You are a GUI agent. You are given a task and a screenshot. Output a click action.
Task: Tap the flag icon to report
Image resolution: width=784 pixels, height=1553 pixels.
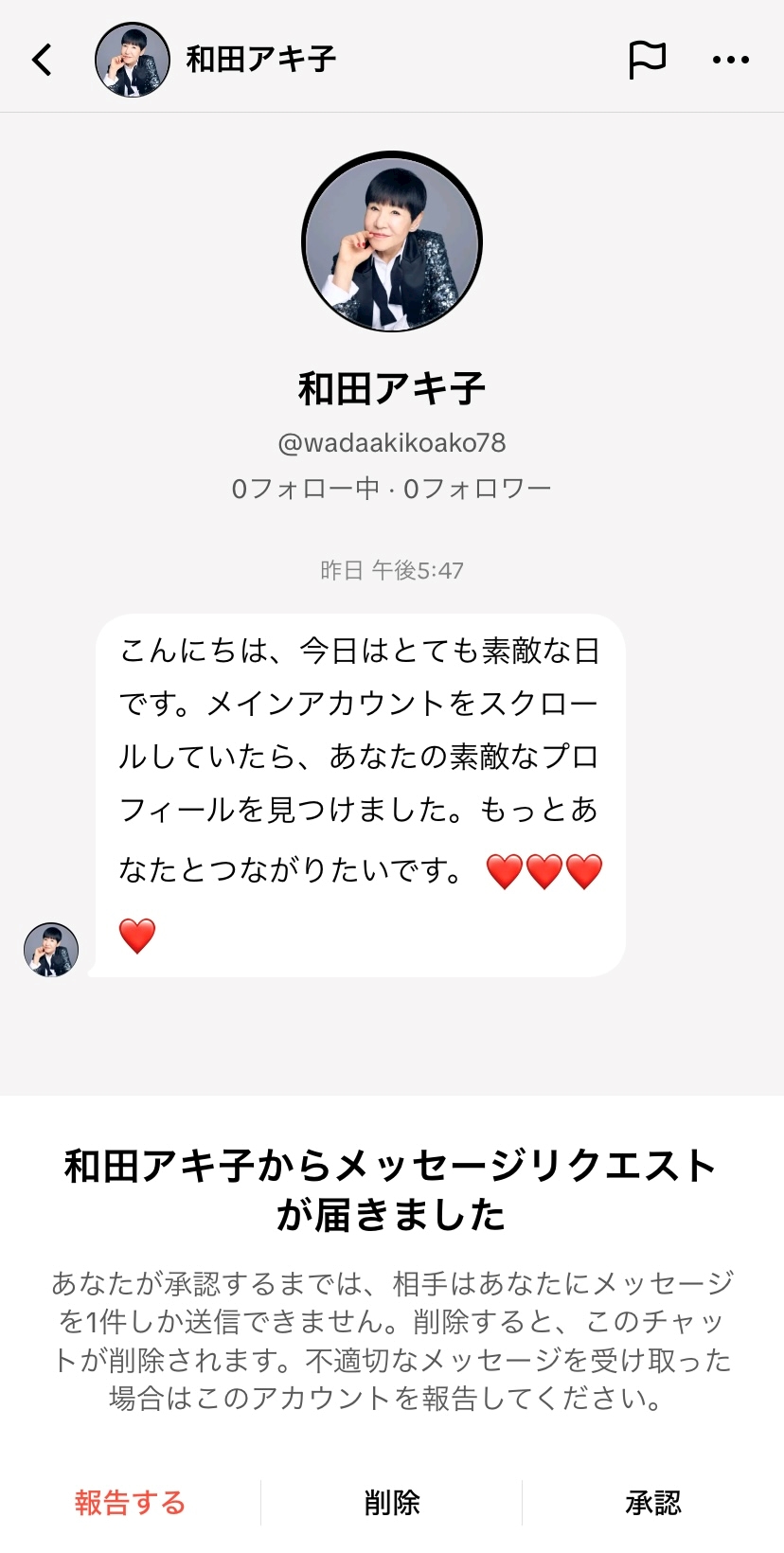point(648,60)
